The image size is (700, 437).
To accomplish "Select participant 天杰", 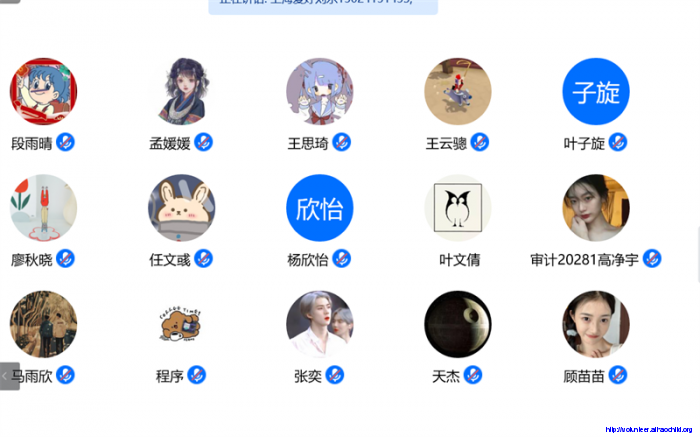I will pyautogui.click(x=457, y=324).
